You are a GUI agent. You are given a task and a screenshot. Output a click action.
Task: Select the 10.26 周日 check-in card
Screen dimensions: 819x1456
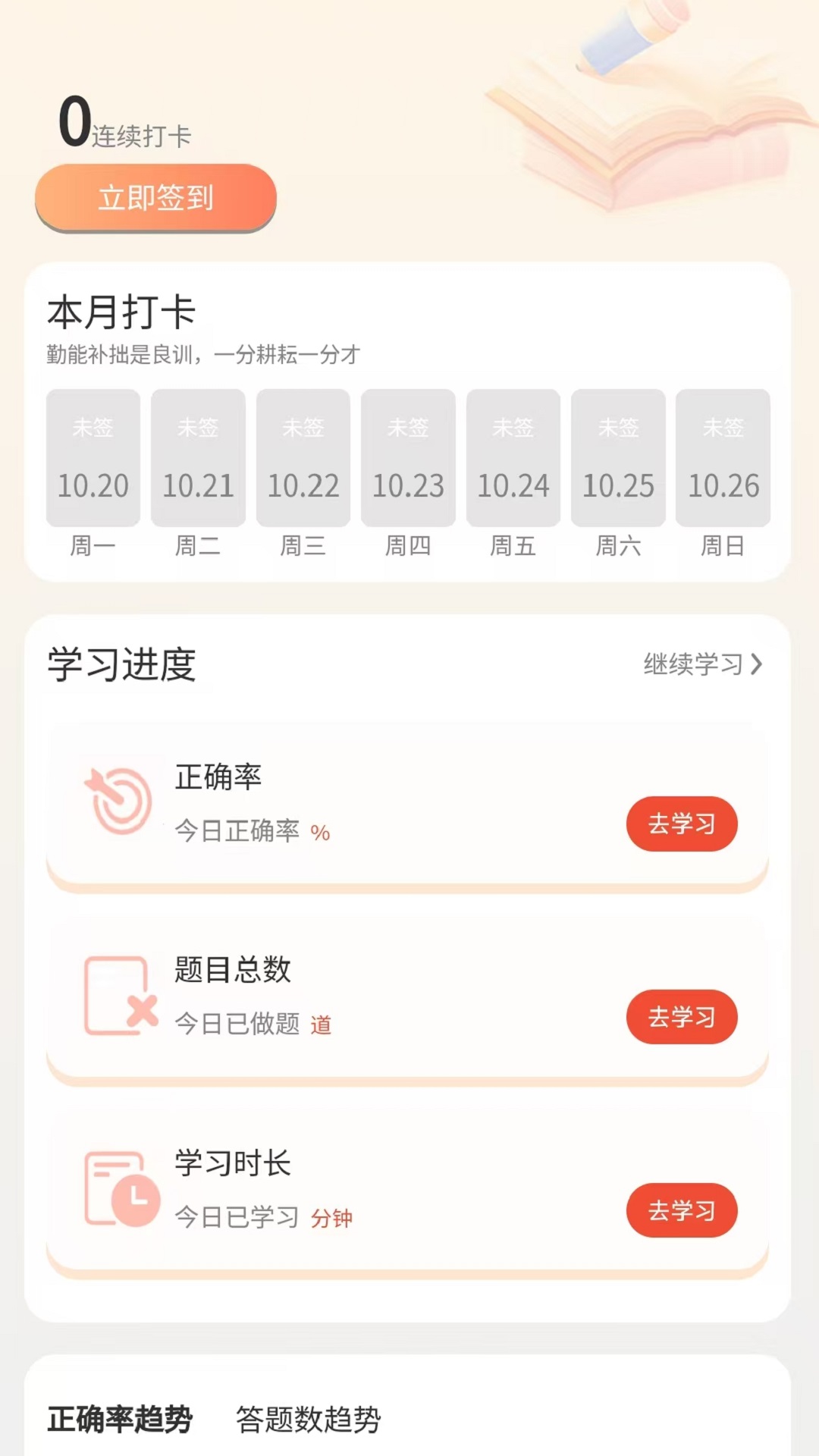pyautogui.click(x=723, y=459)
